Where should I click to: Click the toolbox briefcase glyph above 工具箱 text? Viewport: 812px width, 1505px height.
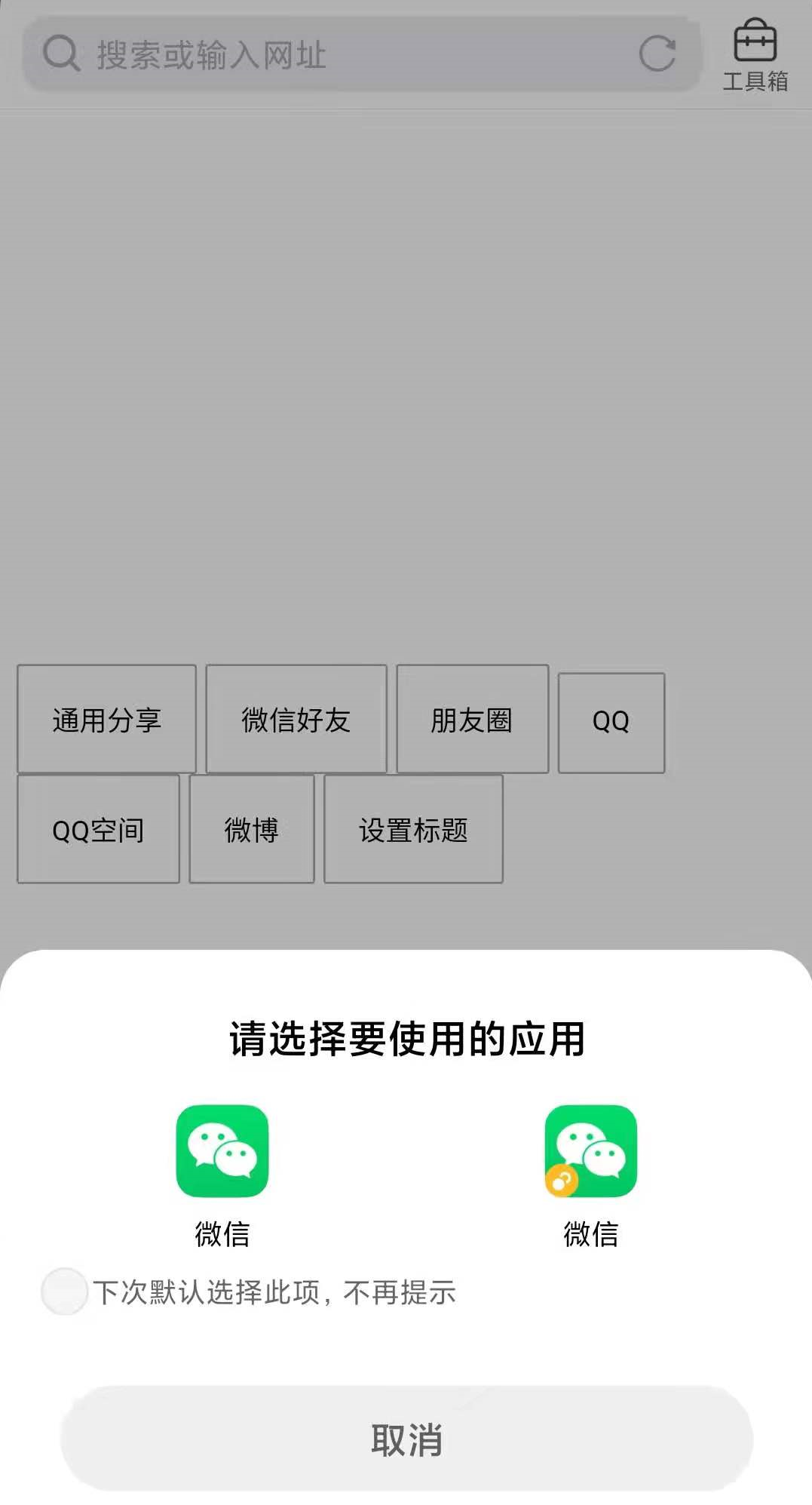coord(756,38)
